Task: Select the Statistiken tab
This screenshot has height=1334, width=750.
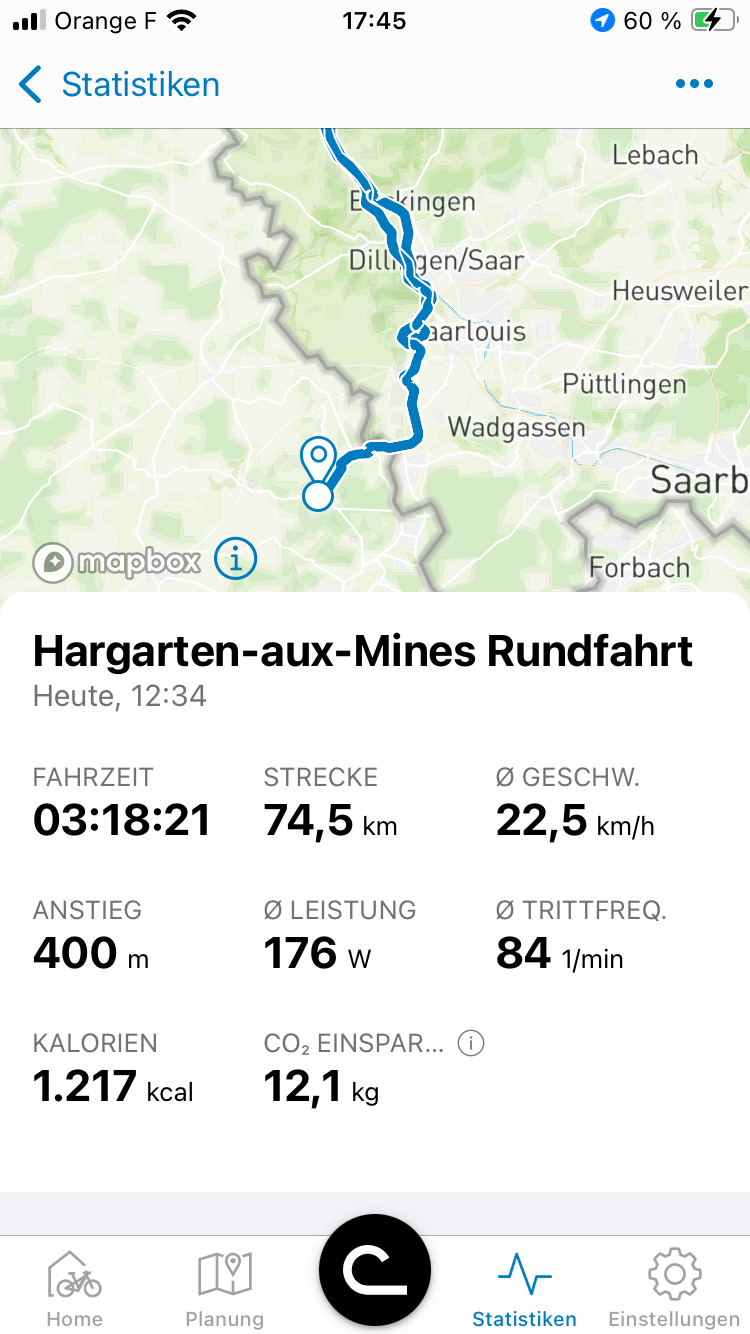Action: tap(525, 1288)
